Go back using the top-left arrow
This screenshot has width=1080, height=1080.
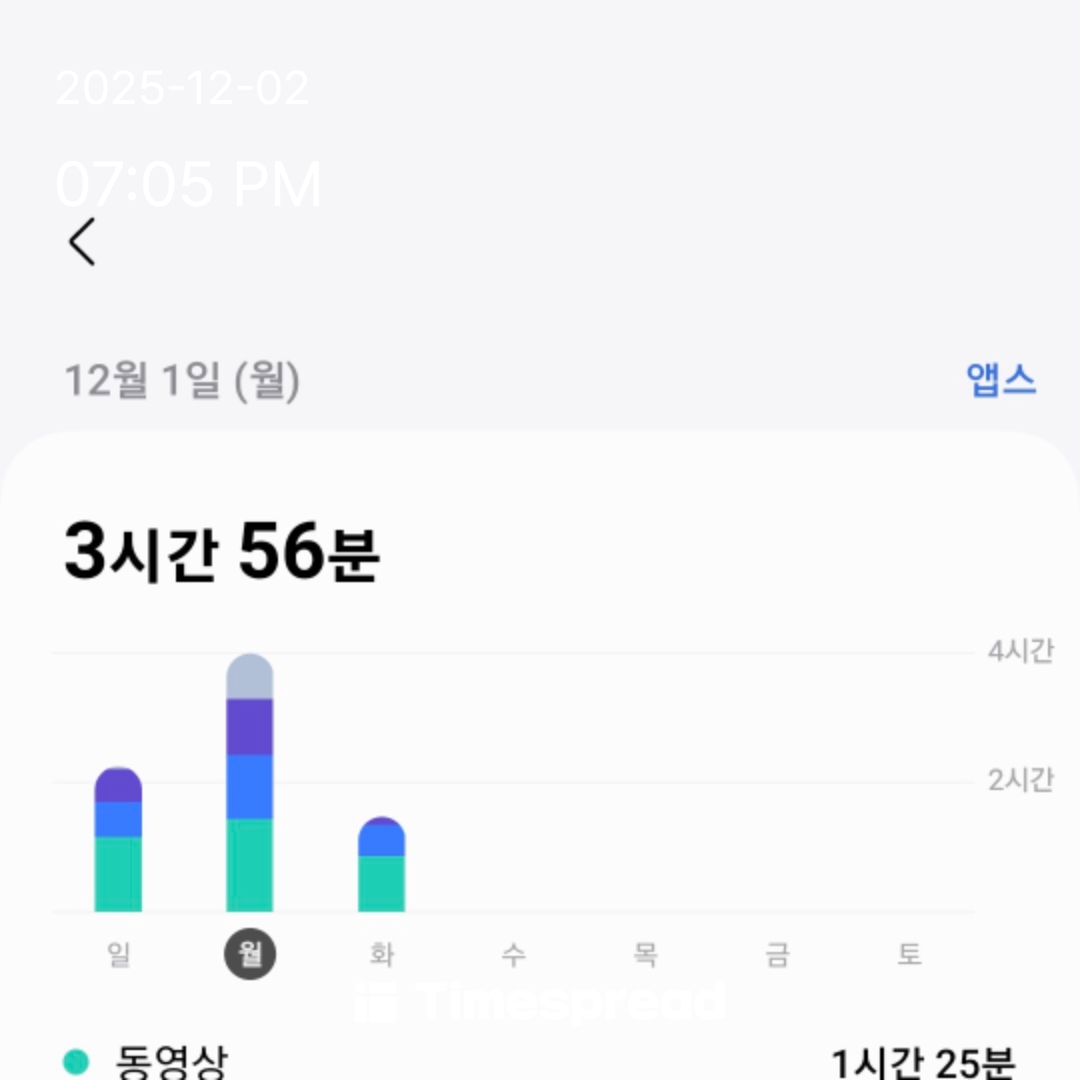point(83,241)
